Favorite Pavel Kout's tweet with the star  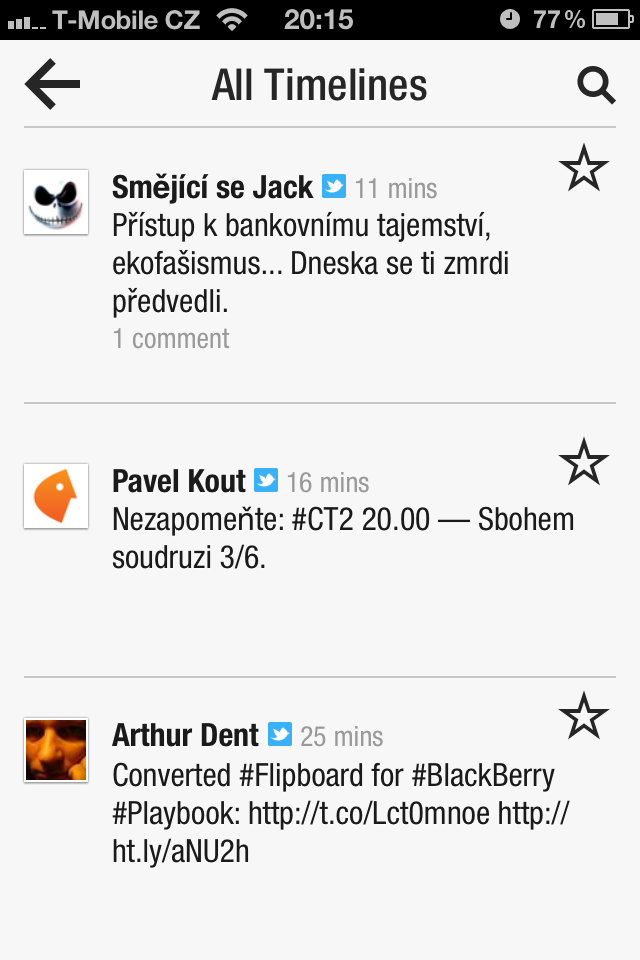pos(584,463)
